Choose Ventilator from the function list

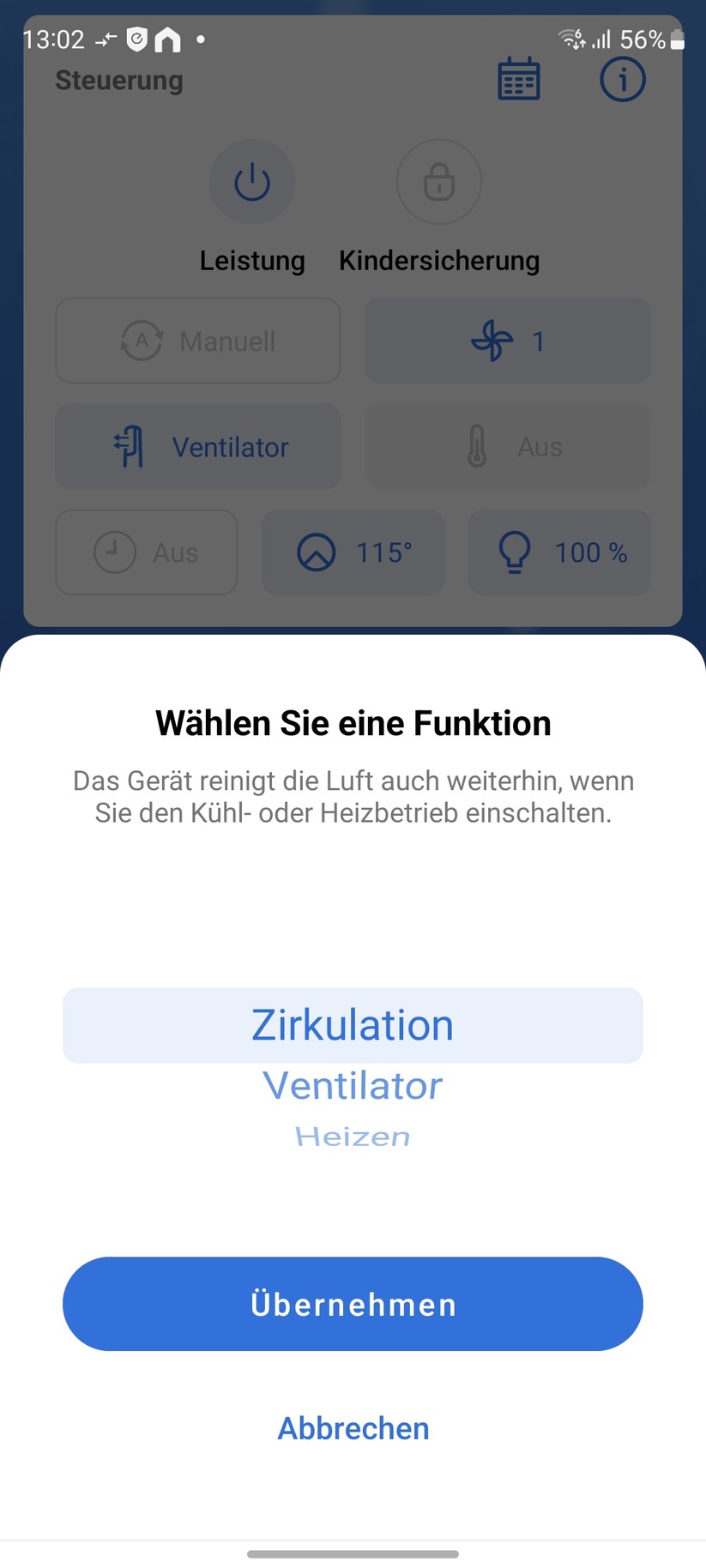tap(353, 1085)
